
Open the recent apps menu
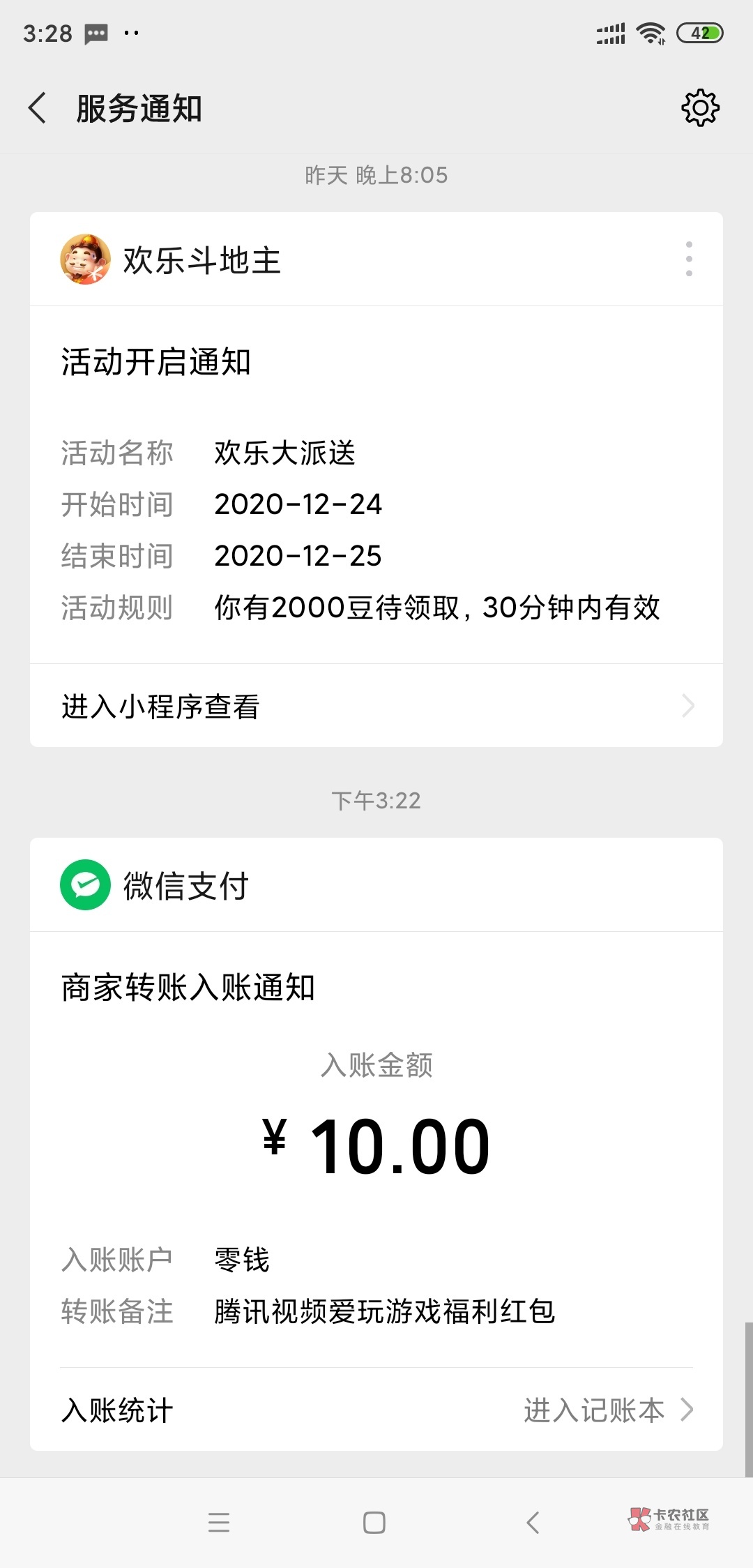coord(219,1523)
